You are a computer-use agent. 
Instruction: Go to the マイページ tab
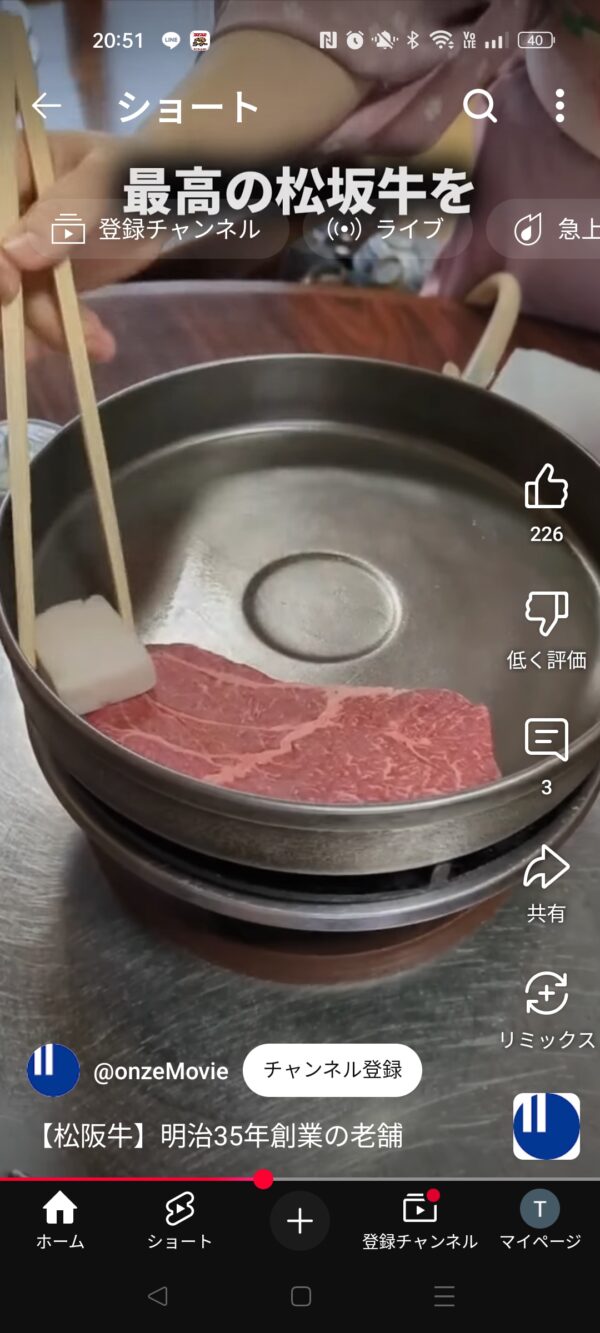540,1221
